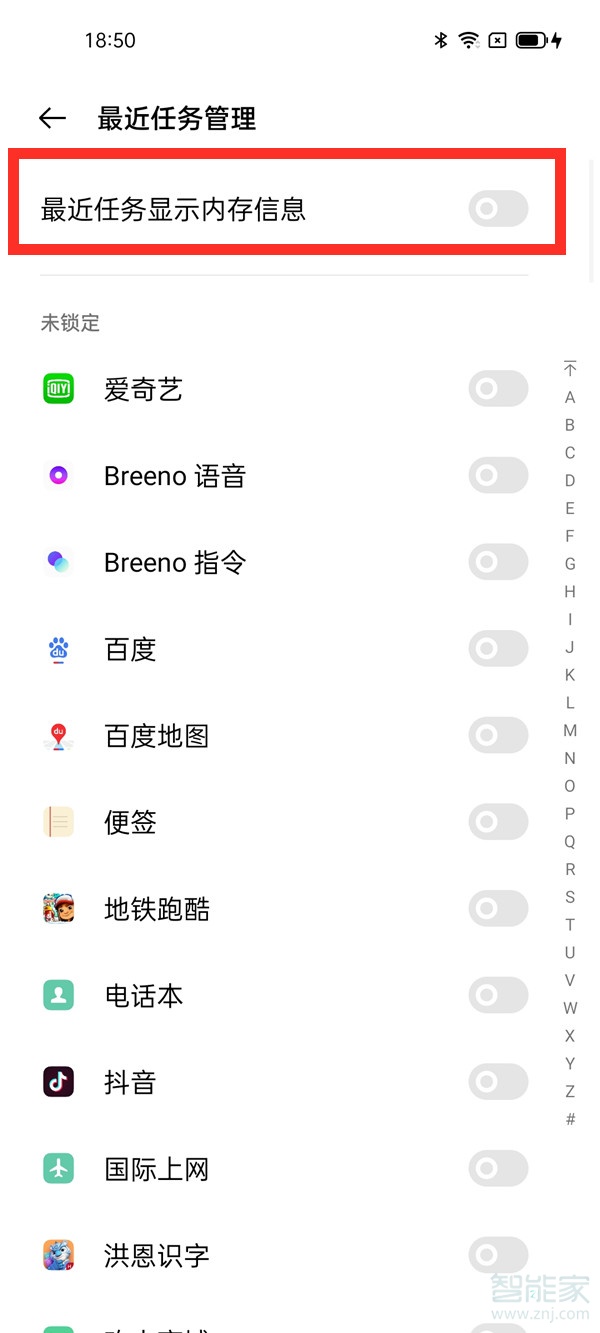600x1333 pixels.
Task: Select letter Z in the alphabet index
Action: [x=570, y=1091]
